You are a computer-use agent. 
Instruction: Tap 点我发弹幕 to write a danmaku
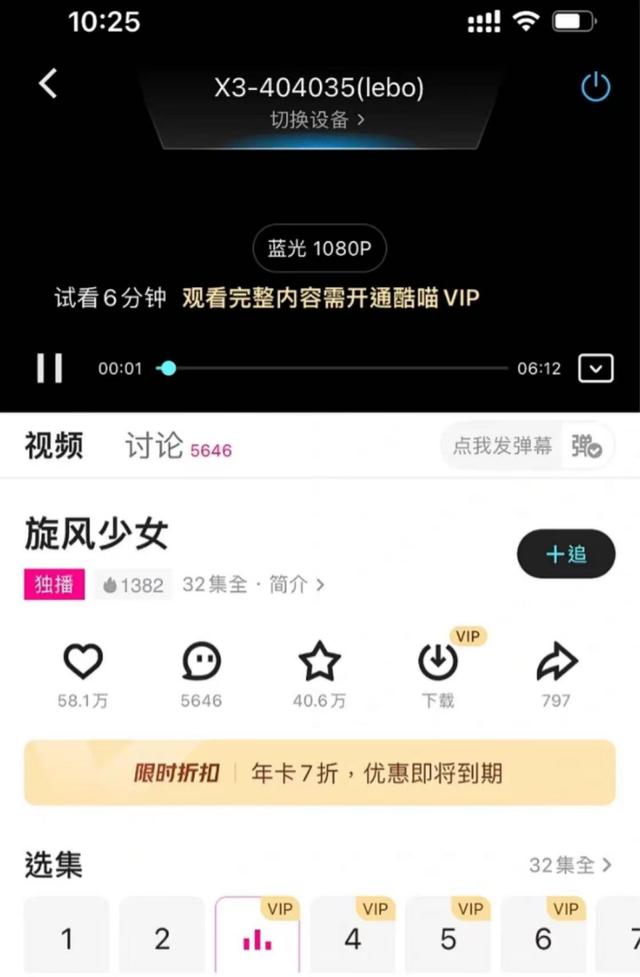[x=503, y=447]
